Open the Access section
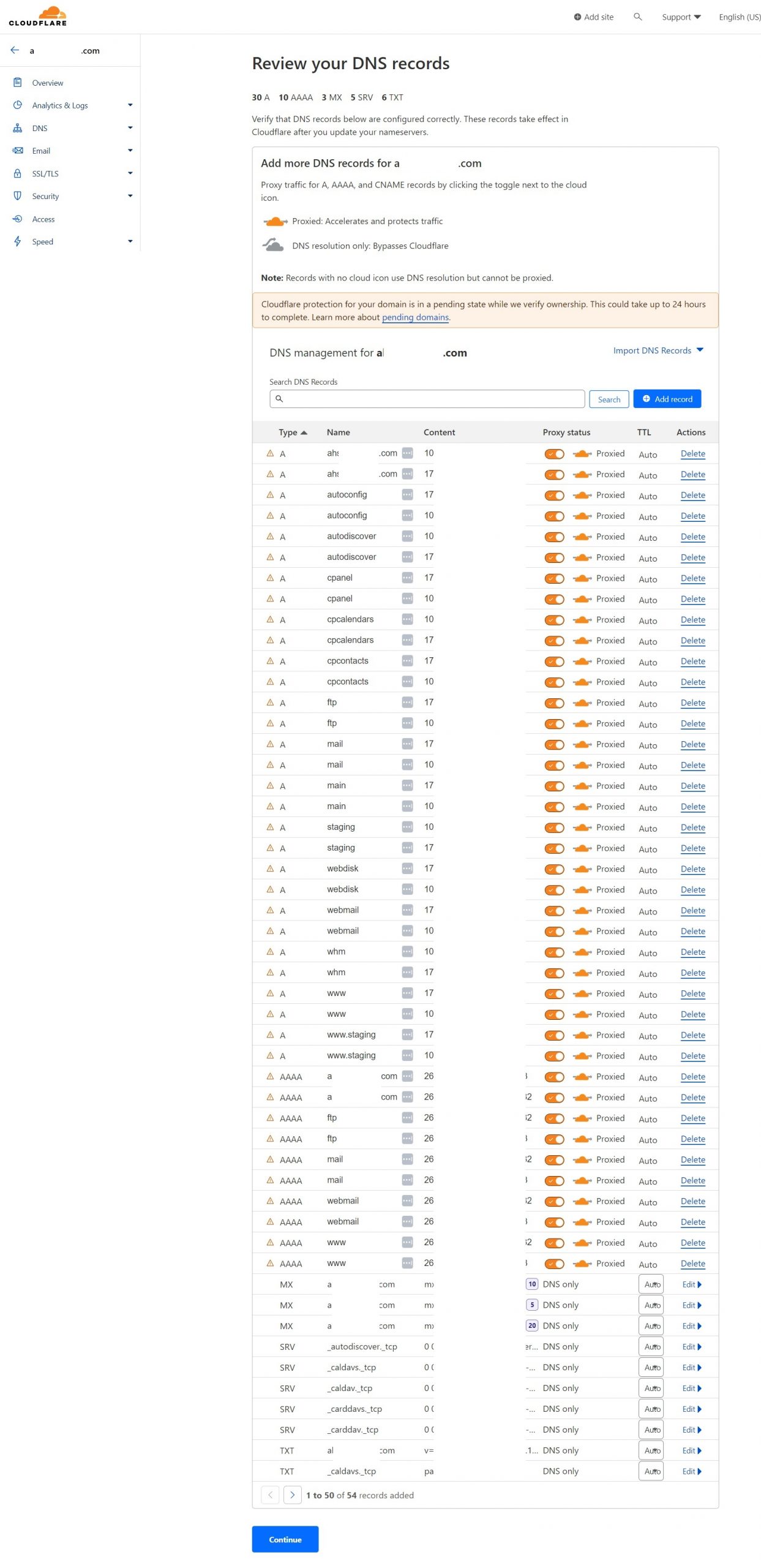 (43, 219)
